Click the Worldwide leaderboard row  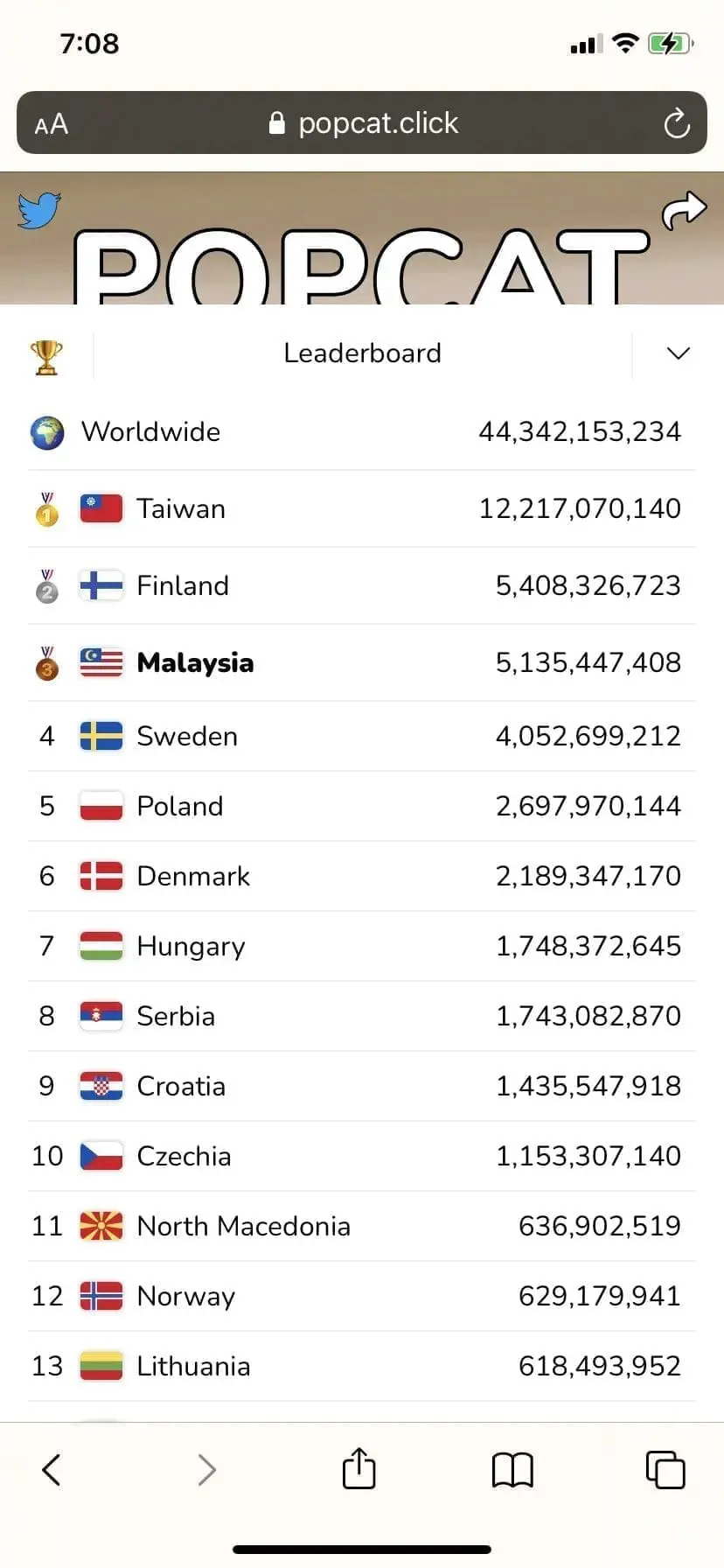[x=362, y=431]
